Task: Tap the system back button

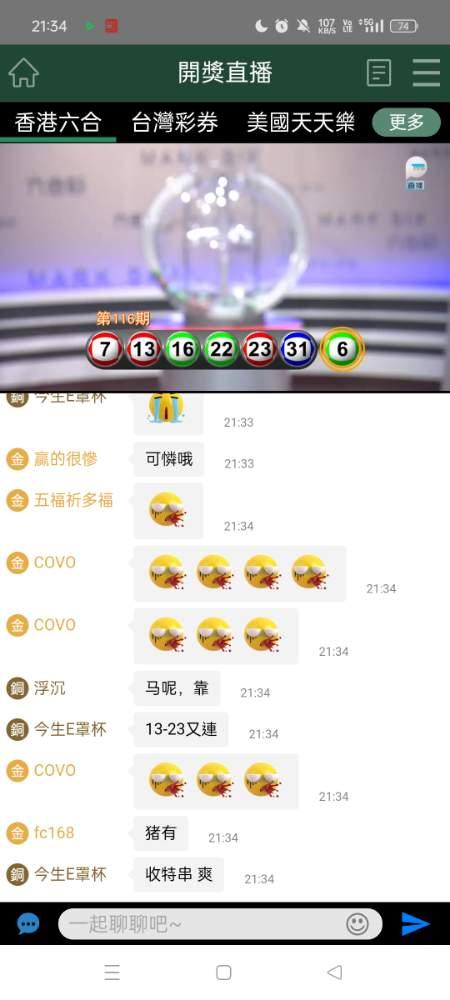Action: pos(335,972)
